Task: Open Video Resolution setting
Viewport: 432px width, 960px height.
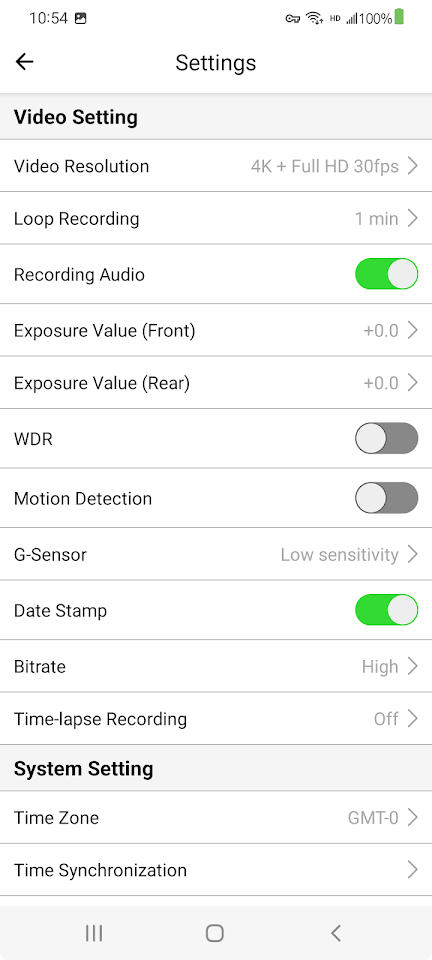Action: point(216,166)
